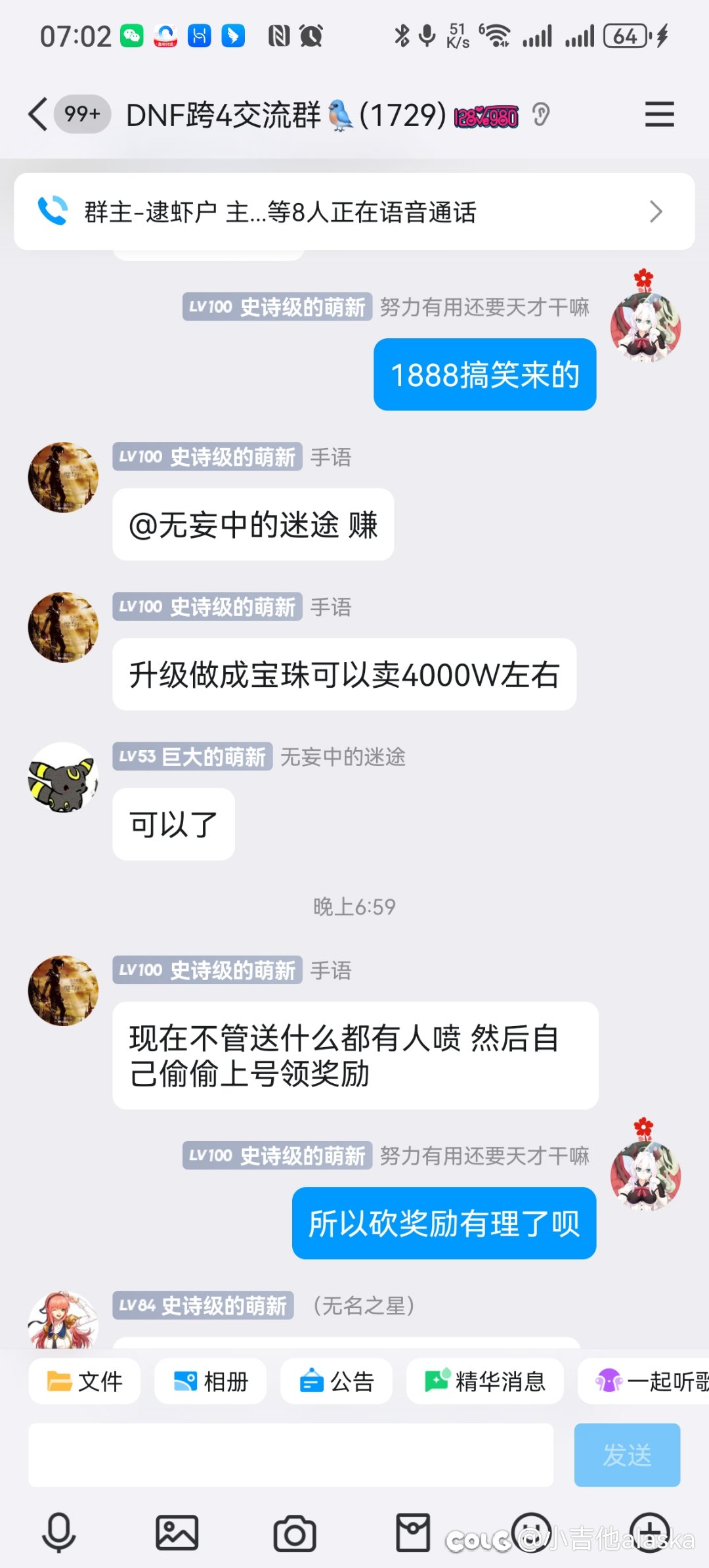Screen dimensions: 709x1568
Task: Go back using the back arrow
Action: [37, 114]
